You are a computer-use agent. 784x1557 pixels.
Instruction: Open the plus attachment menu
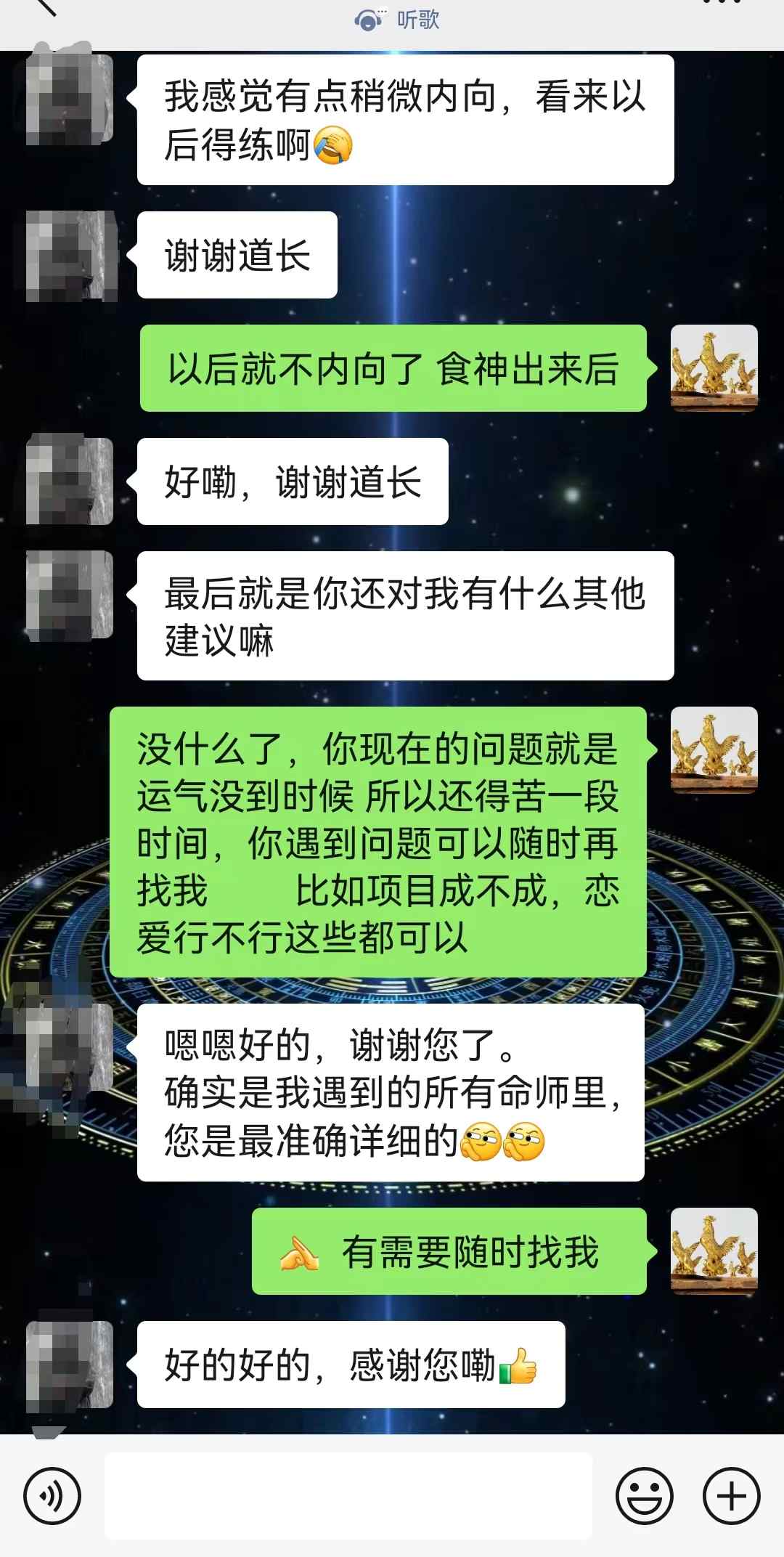coord(731,1496)
